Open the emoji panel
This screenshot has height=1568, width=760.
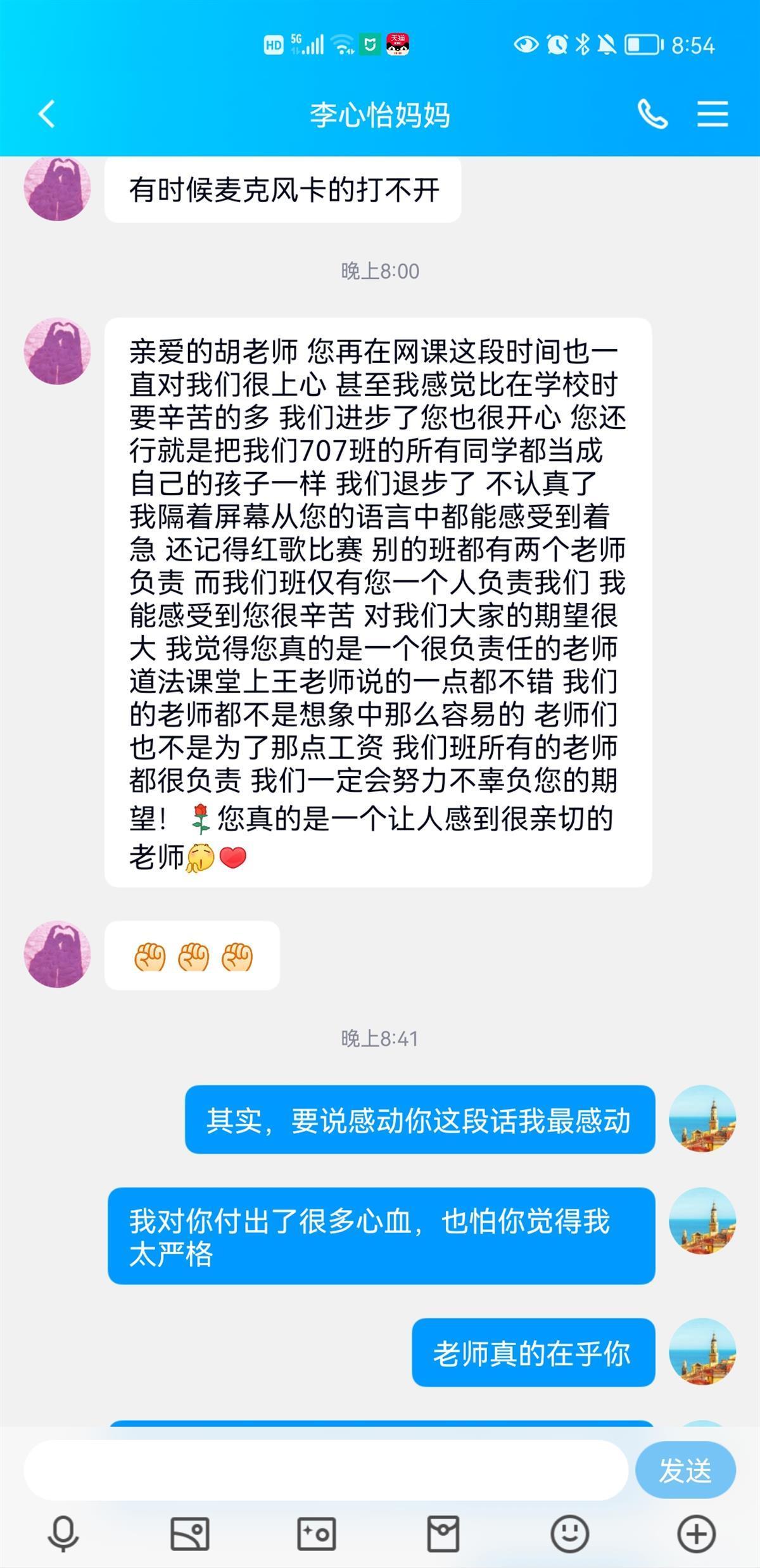[x=570, y=1534]
